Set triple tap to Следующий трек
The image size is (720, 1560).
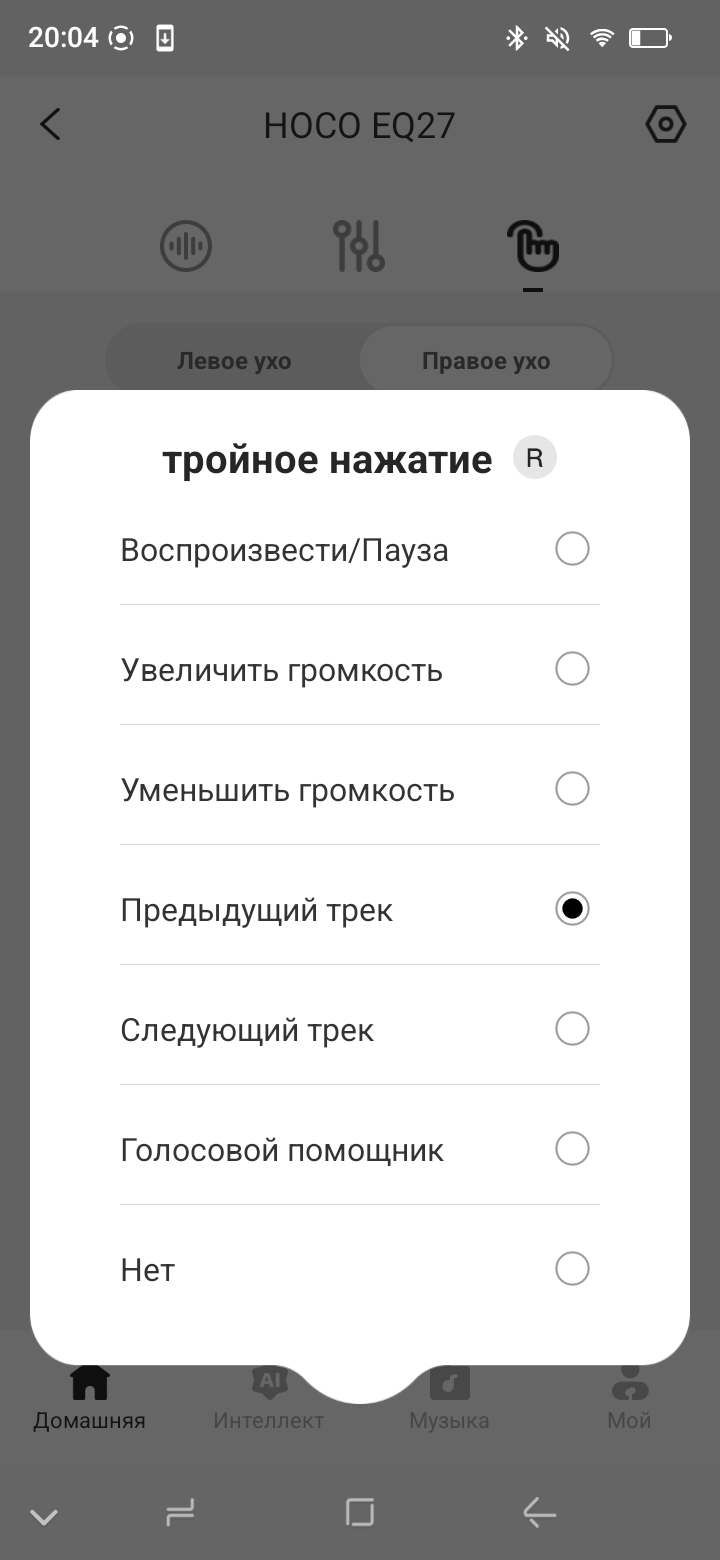(571, 1029)
